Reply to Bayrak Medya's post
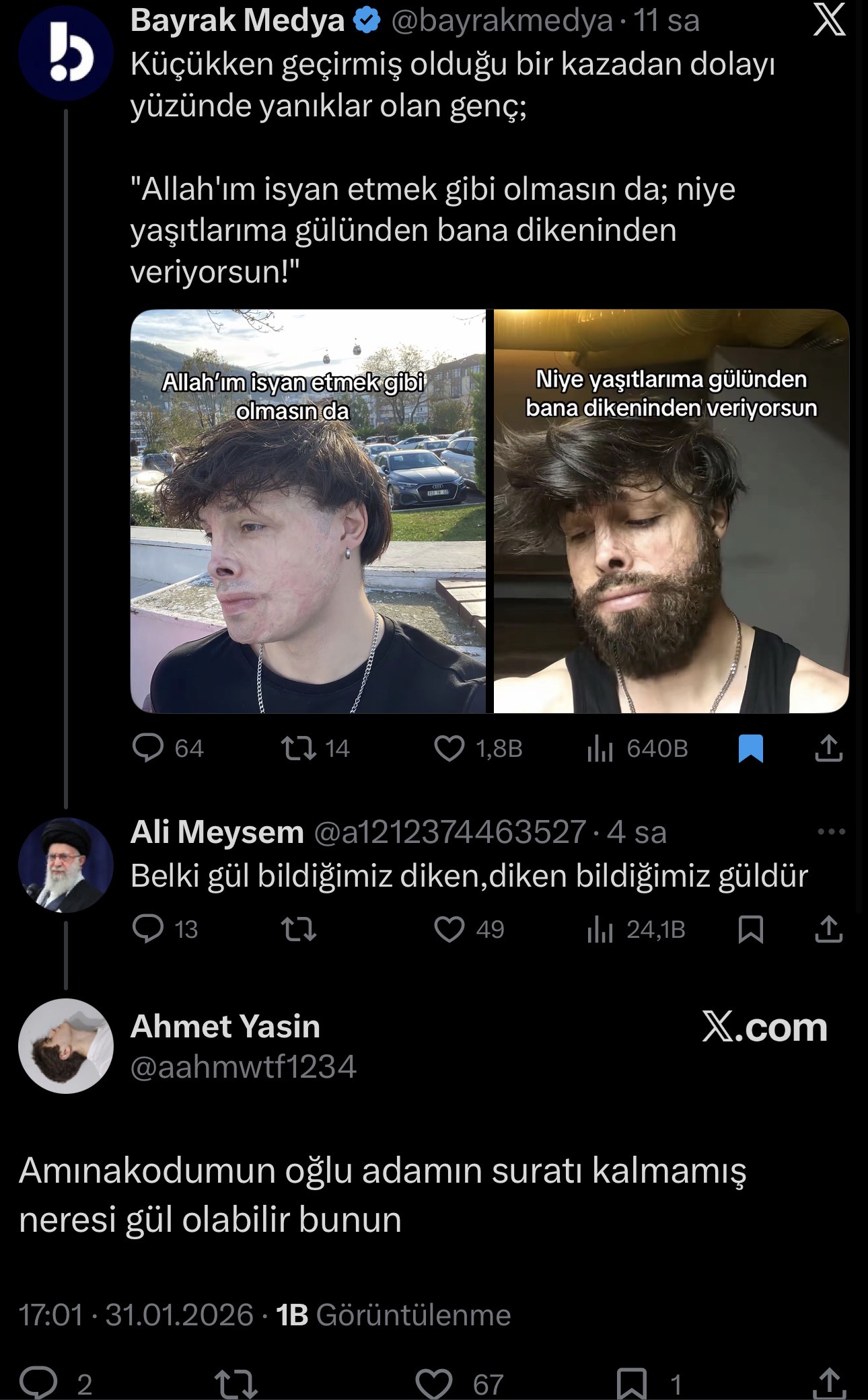 148,748
